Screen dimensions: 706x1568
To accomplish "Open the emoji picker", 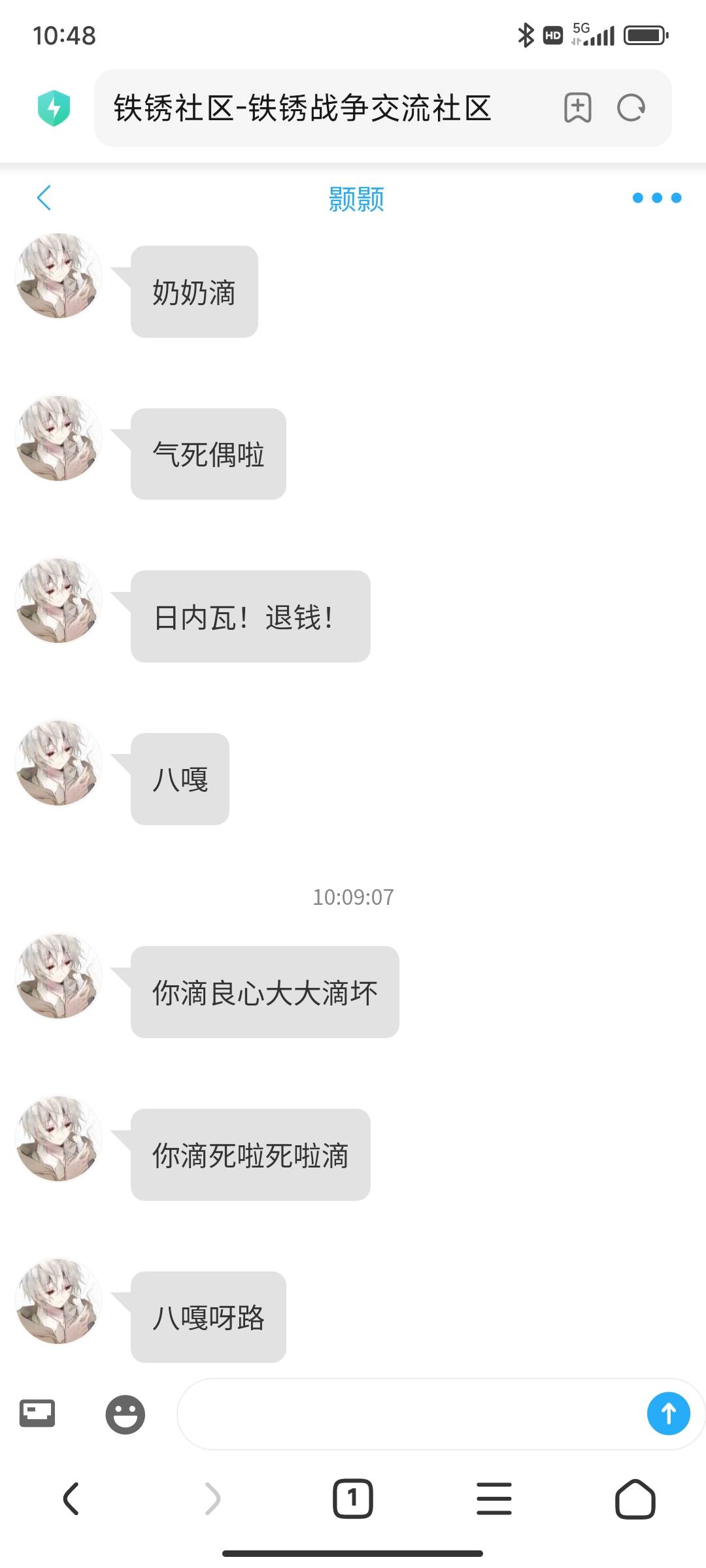I will coord(125,1414).
